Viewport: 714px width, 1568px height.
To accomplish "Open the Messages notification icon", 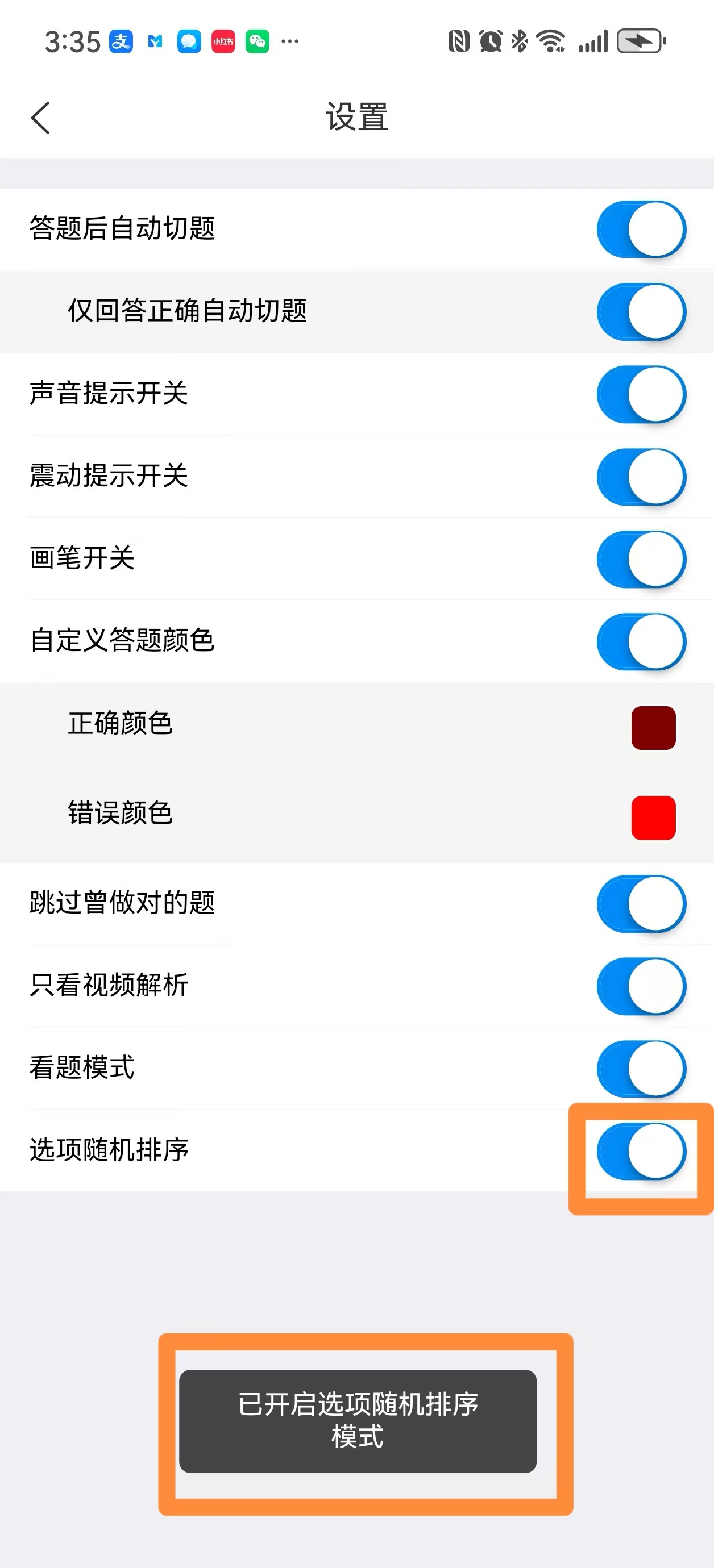I will pyautogui.click(x=189, y=41).
